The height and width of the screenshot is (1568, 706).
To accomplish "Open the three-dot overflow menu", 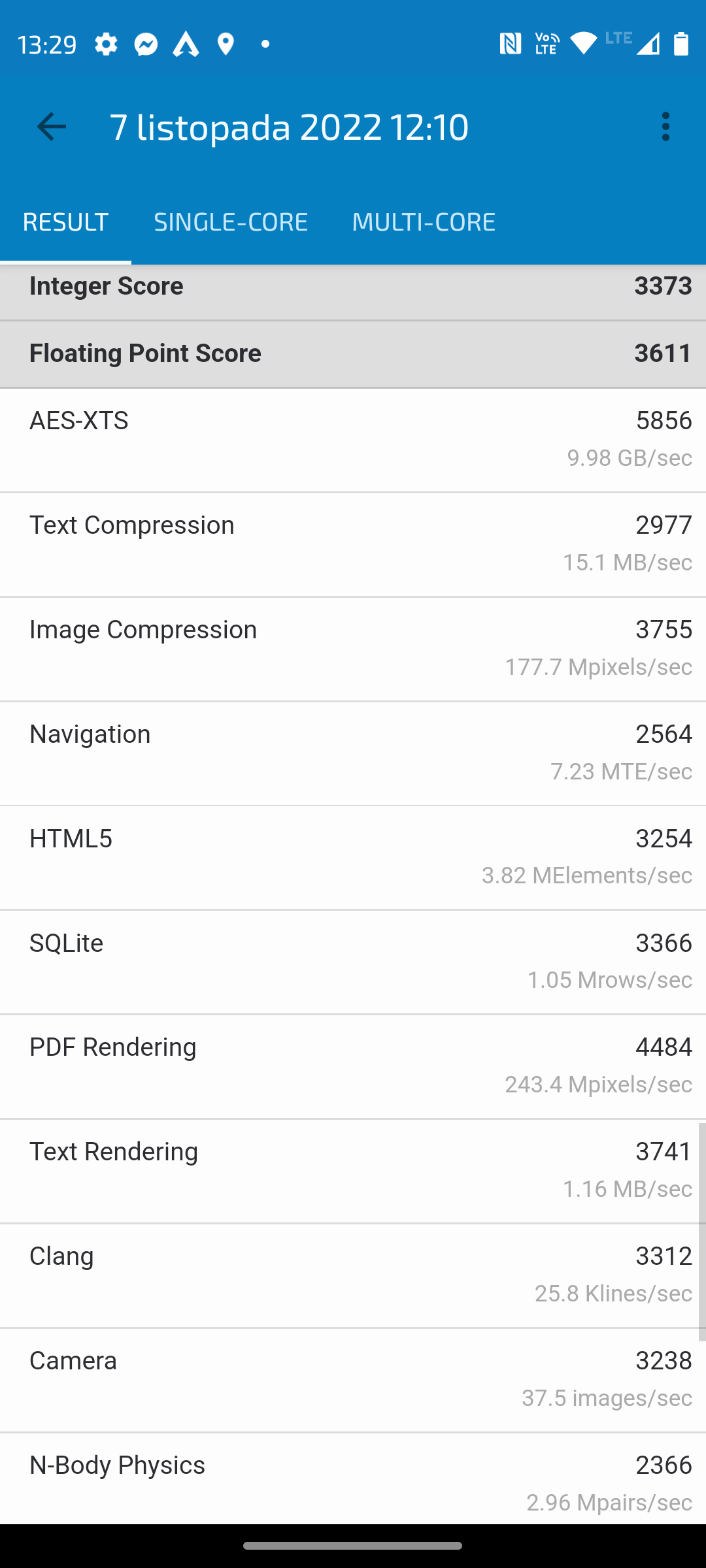I will click(x=665, y=126).
